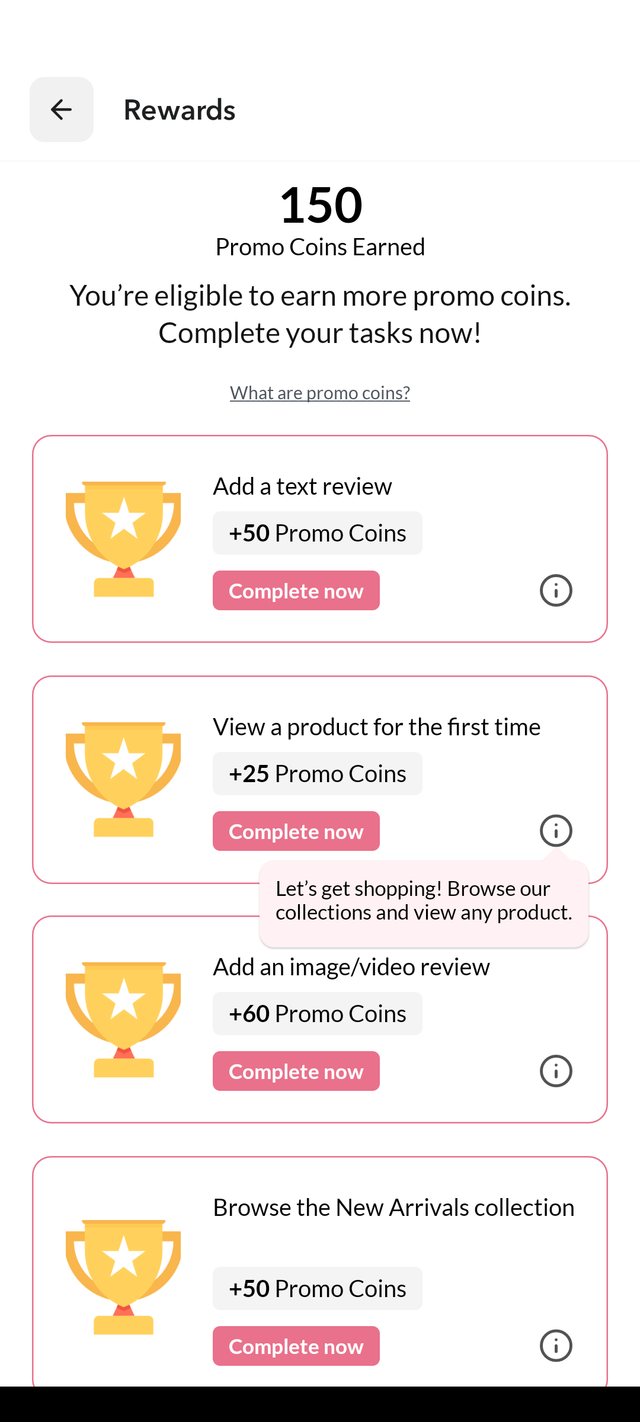This screenshot has width=640, height=1422.
Task: Tap Complete now for Add a text review
Action: click(296, 591)
